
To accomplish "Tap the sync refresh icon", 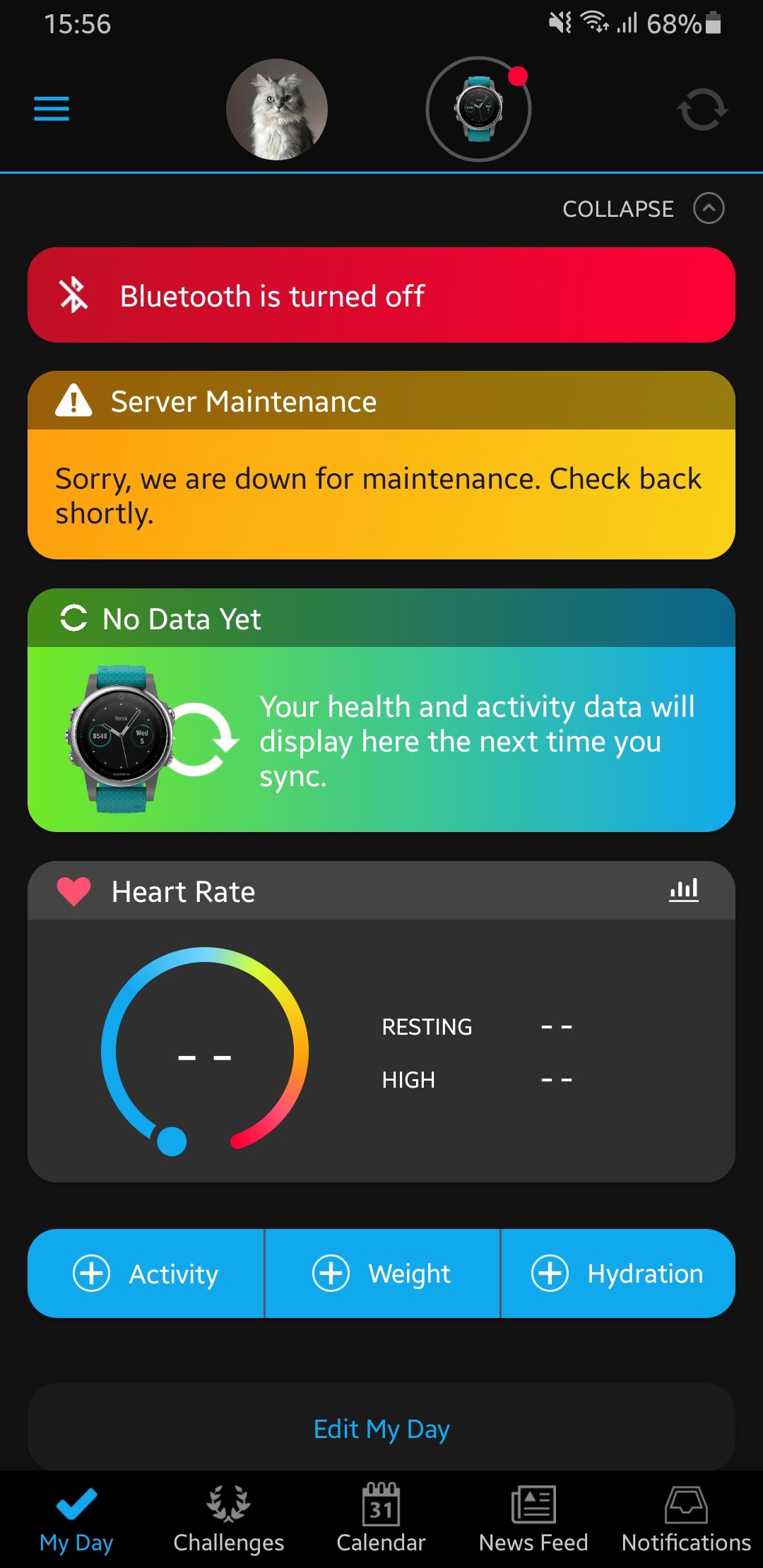I will pos(702,109).
